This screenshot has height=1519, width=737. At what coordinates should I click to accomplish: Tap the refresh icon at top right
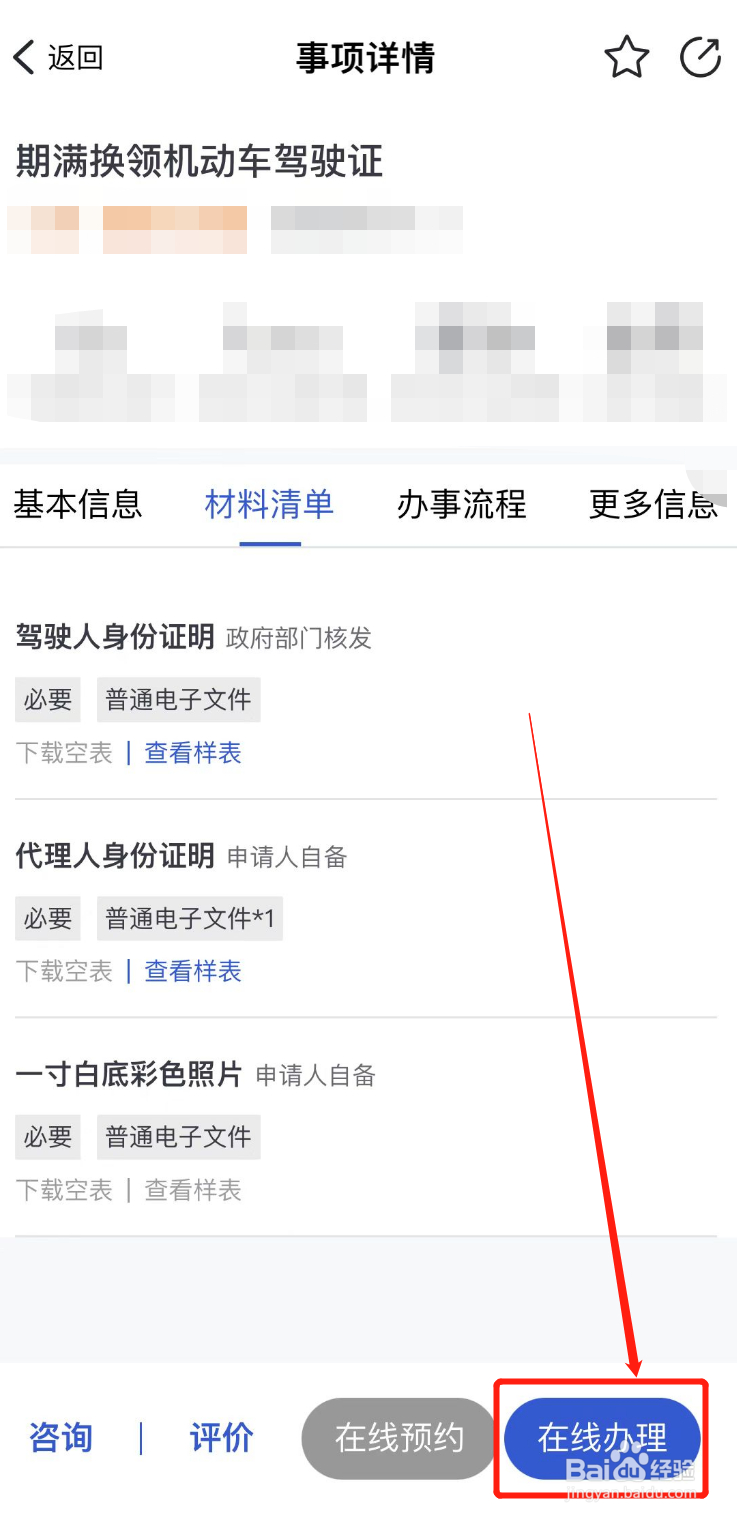point(700,57)
